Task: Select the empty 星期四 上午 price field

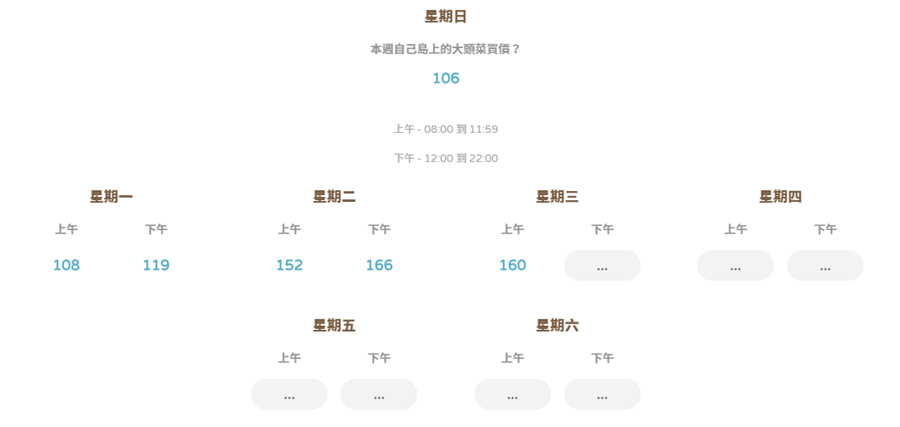Action: point(735,266)
